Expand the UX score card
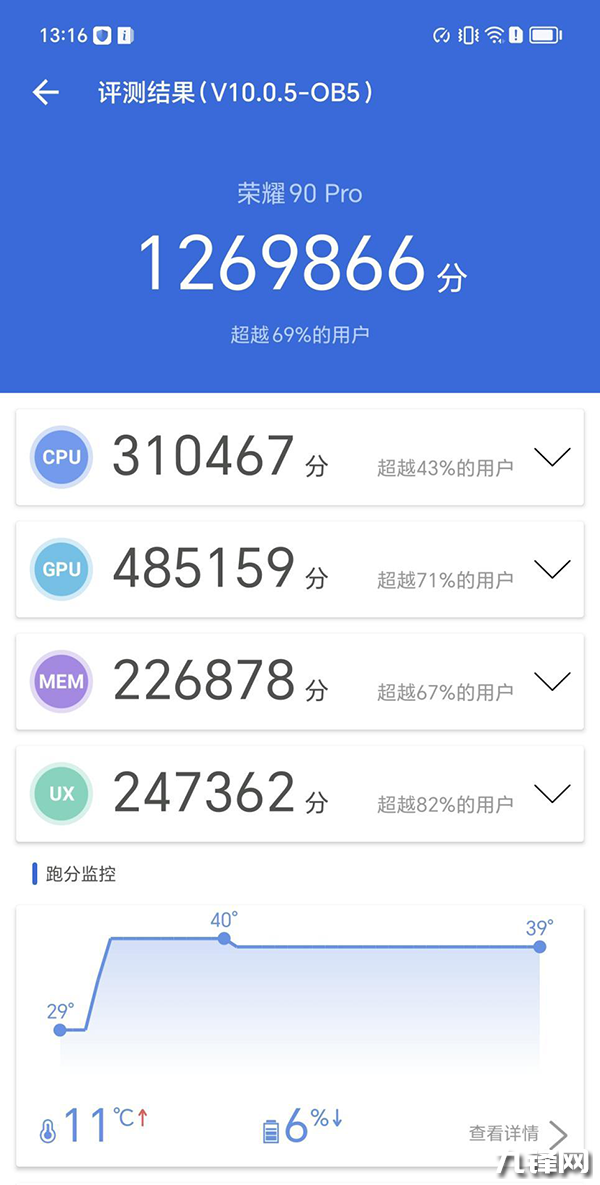Screen dimensions: 600x1185 click(x=552, y=794)
